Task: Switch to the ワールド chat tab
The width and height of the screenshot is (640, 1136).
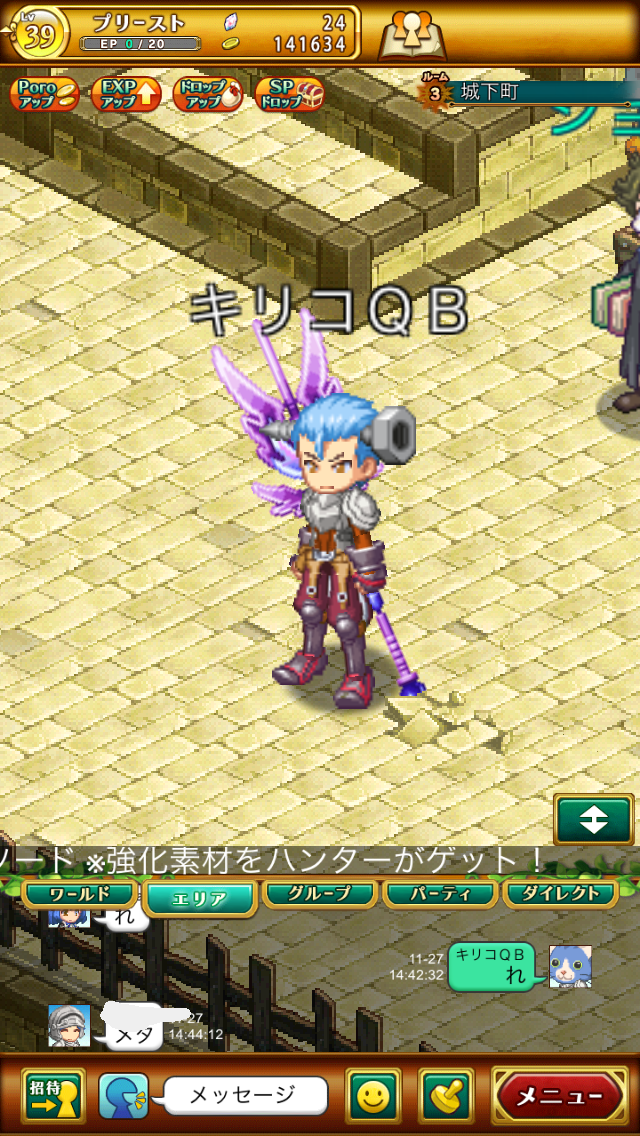Action: pos(79,893)
